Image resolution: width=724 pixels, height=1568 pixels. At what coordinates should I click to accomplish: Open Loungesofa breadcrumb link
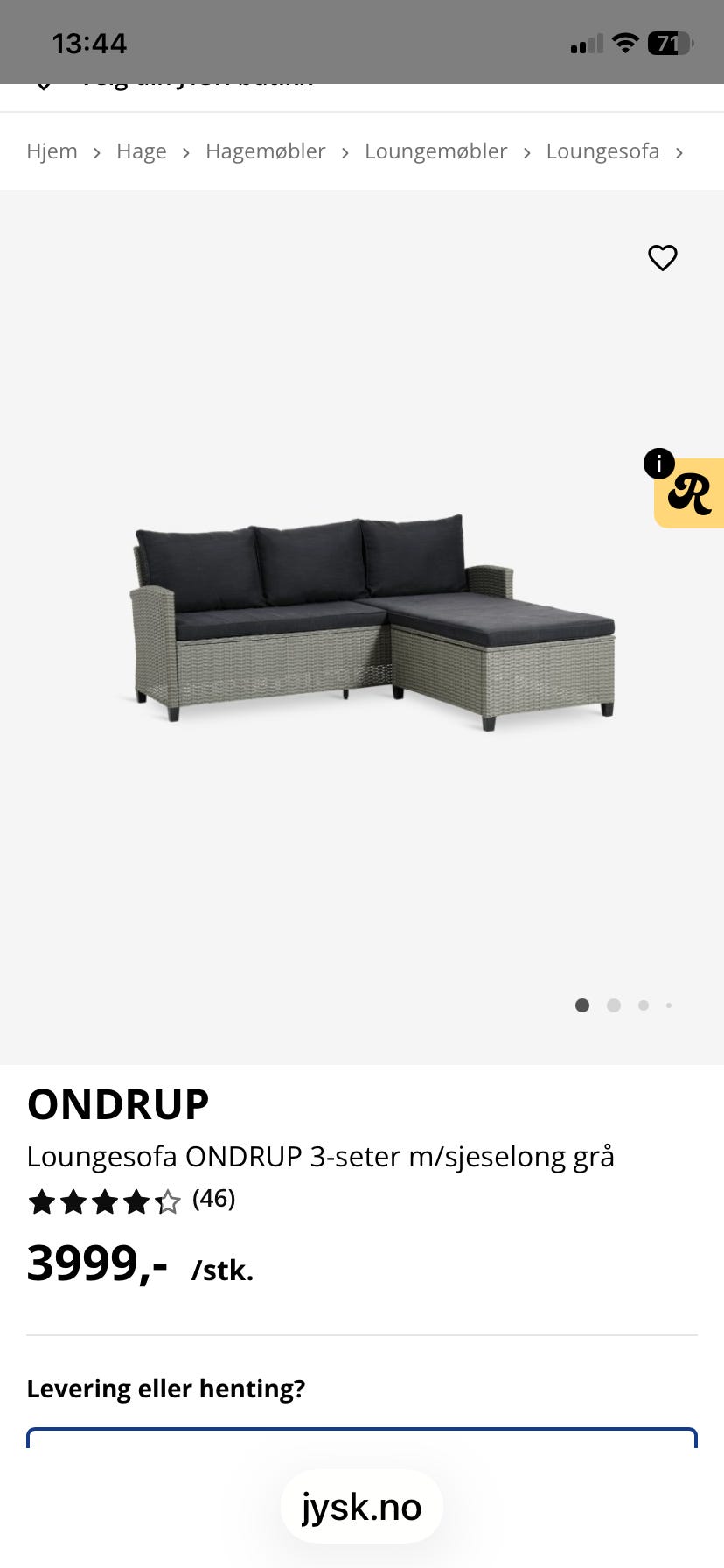tap(602, 151)
